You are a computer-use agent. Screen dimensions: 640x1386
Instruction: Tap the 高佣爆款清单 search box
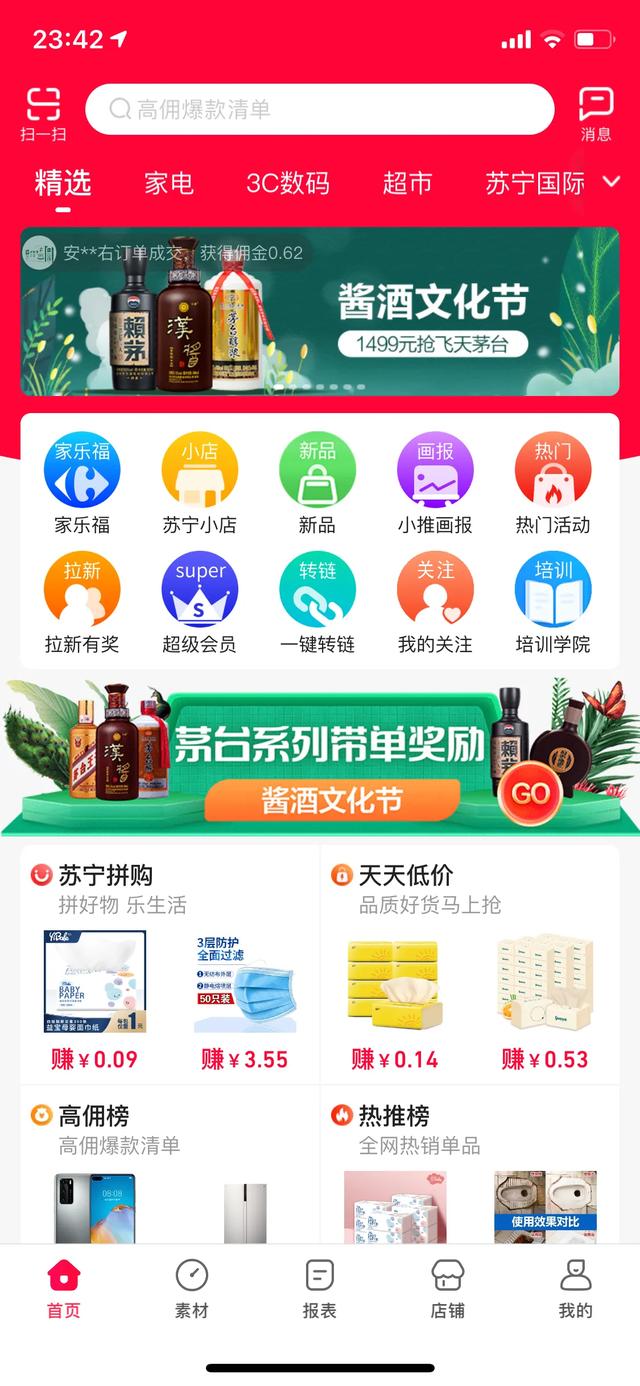click(x=320, y=109)
